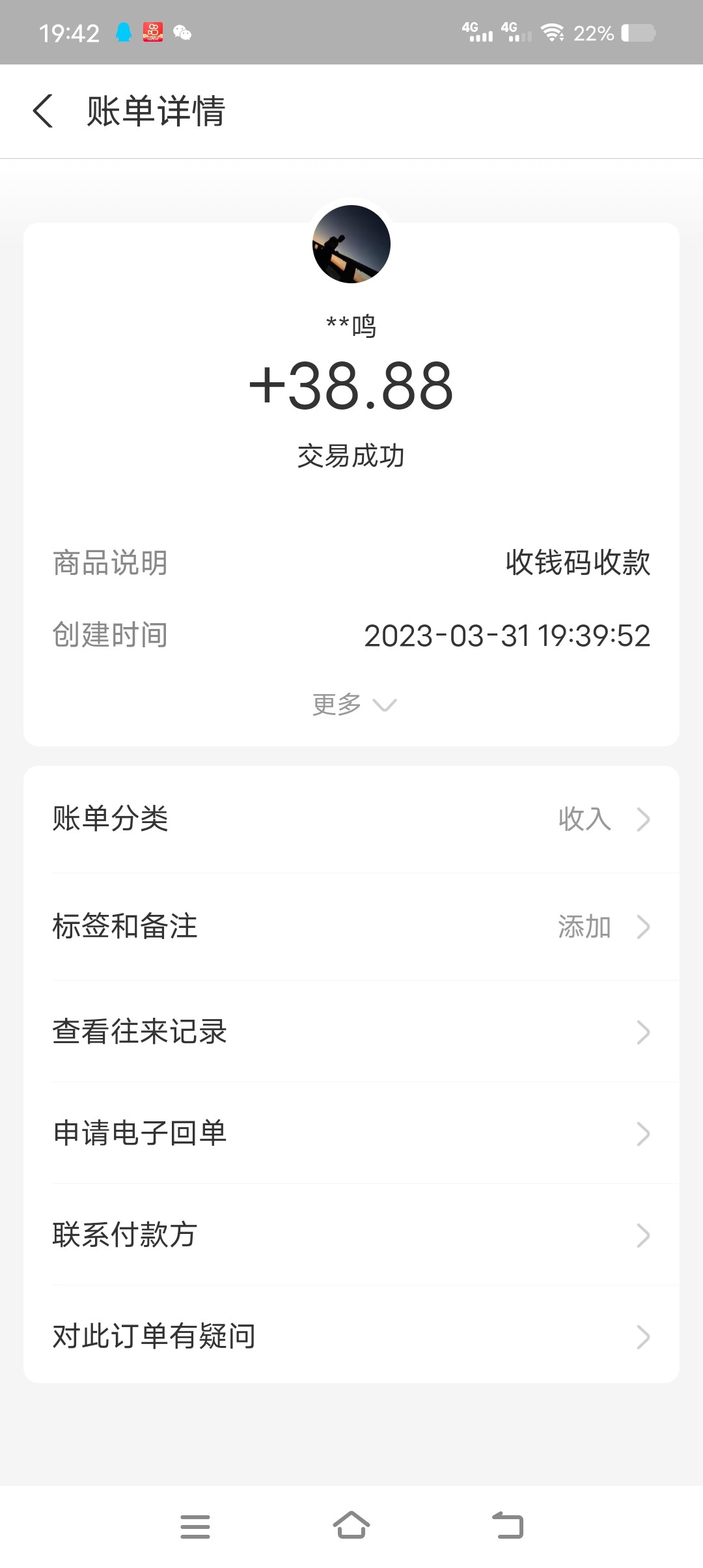Open 查看往来记录

pyautogui.click(x=351, y=1032)
